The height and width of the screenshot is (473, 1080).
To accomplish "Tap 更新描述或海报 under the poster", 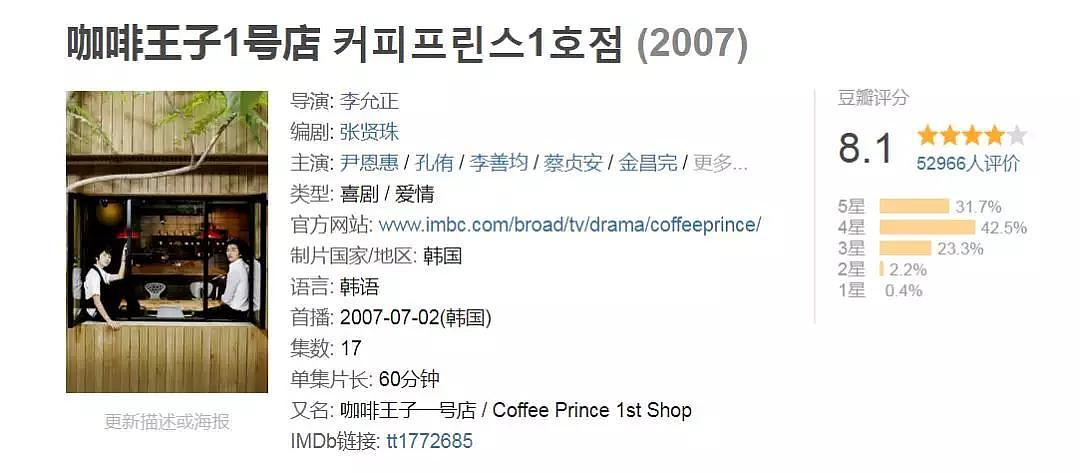I will pyautogui.click(x=167, y=421).
